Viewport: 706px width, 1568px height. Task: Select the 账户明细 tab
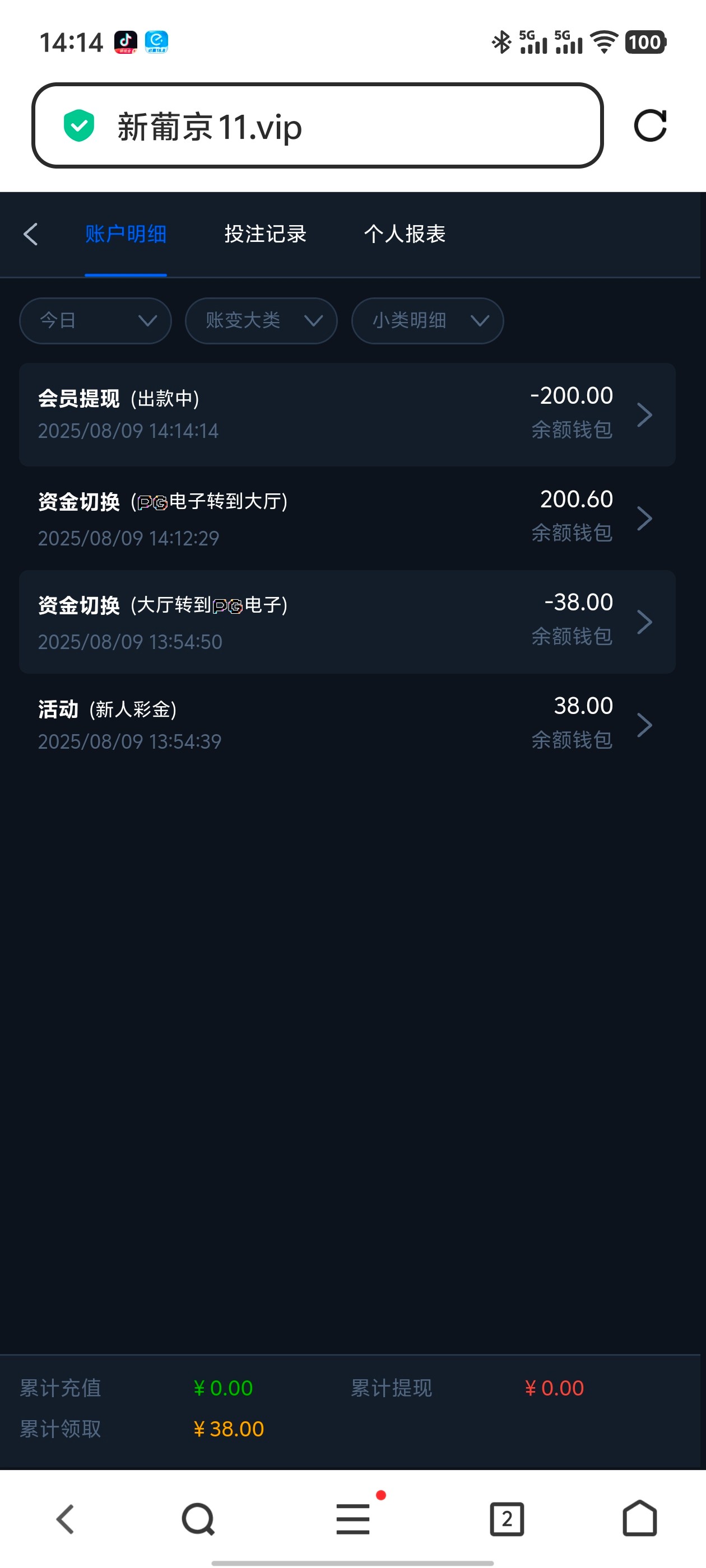[126, 234]
